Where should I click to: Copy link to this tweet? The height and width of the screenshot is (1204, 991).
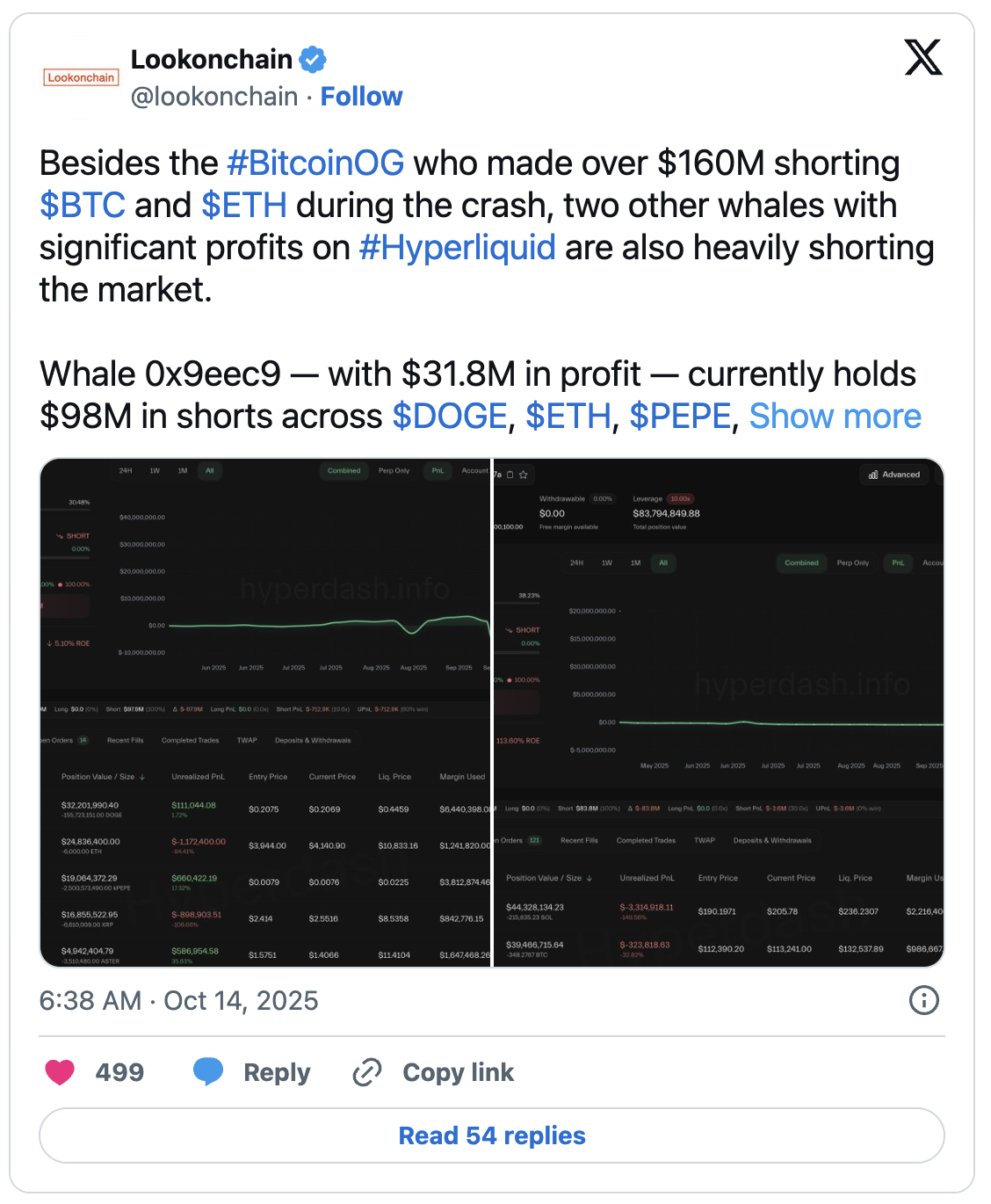pyautogui.click(x=433, y=1072)
